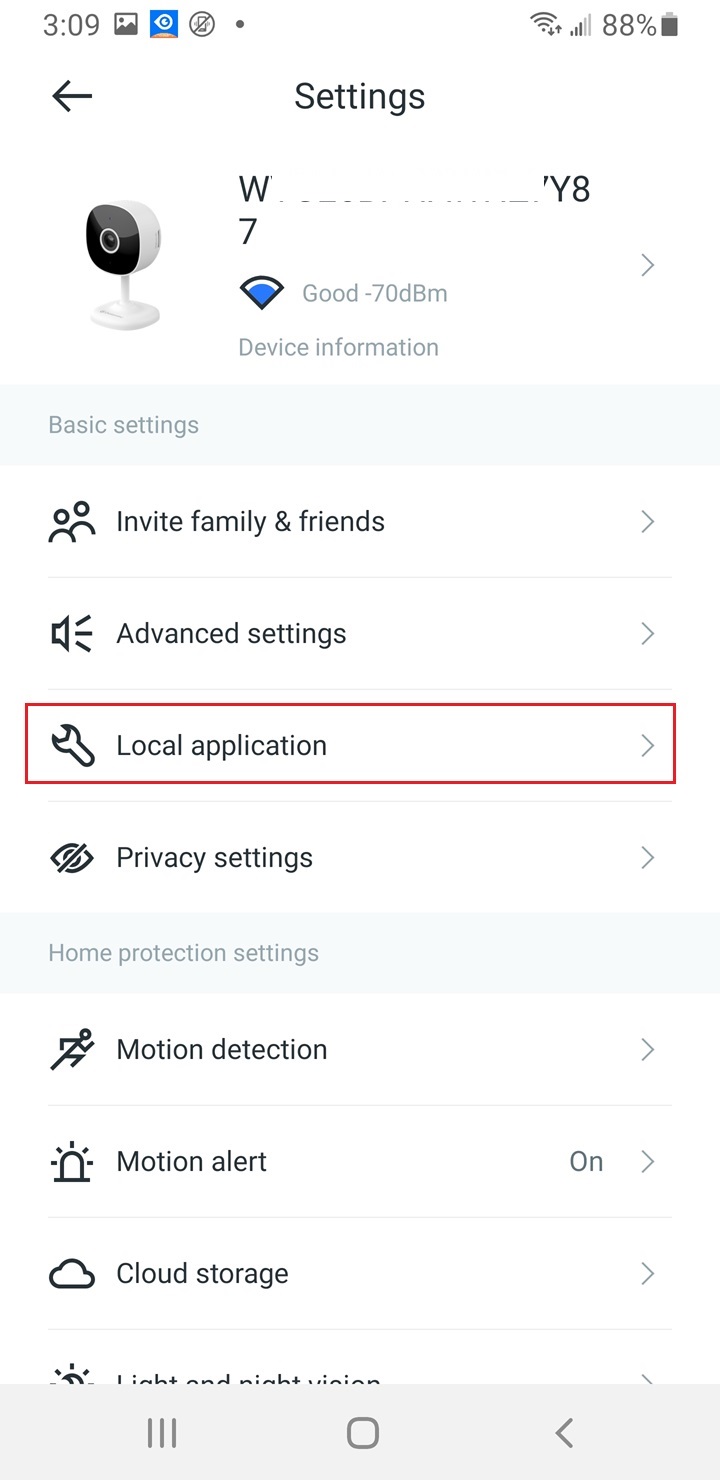Tap the system home button
The height and width of the screenshot is (1480, 720).
pos(362,1433)
